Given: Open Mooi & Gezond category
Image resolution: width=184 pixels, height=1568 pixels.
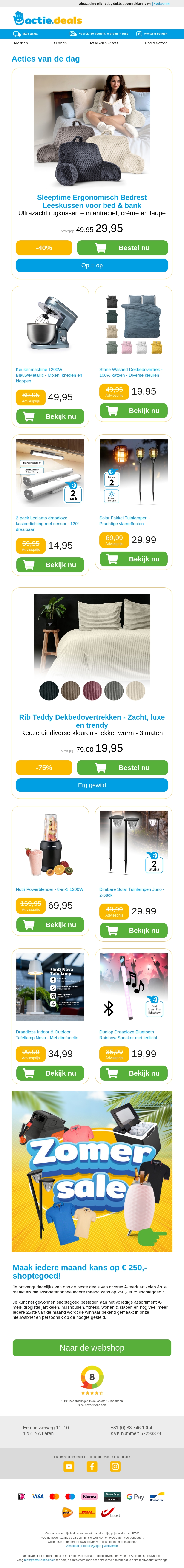Looking at the screenshot, I should pyautogui.click(x=156, y=43).
